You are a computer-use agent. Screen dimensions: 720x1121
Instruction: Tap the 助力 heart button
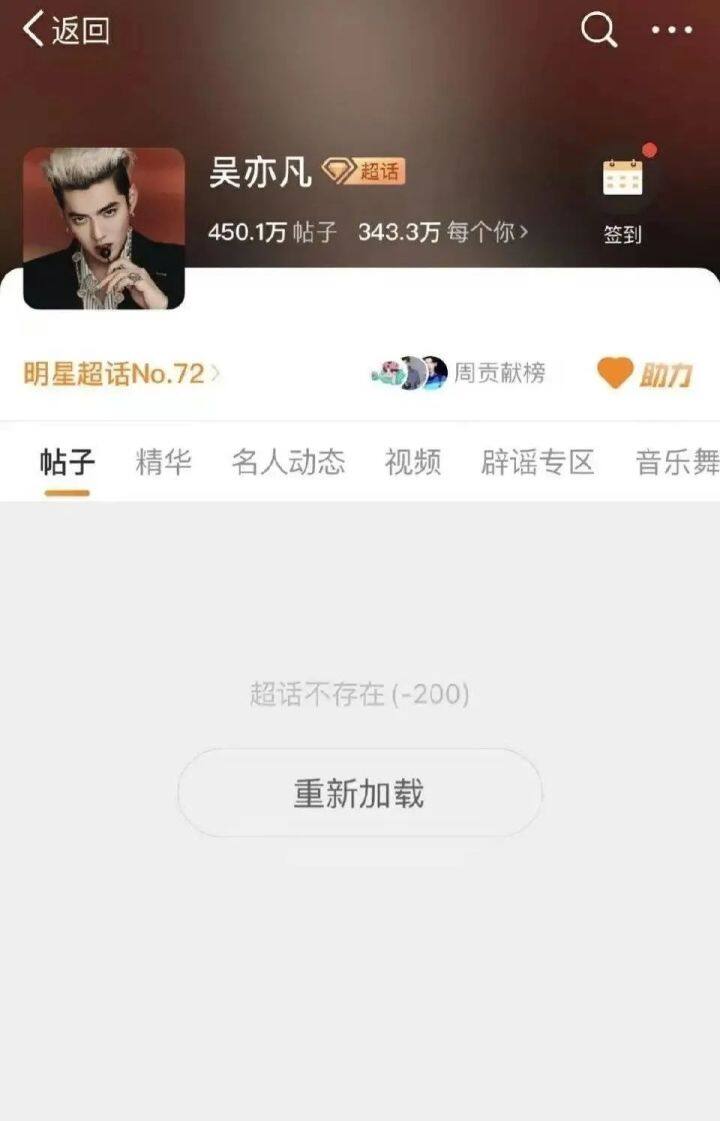[645, 374]
